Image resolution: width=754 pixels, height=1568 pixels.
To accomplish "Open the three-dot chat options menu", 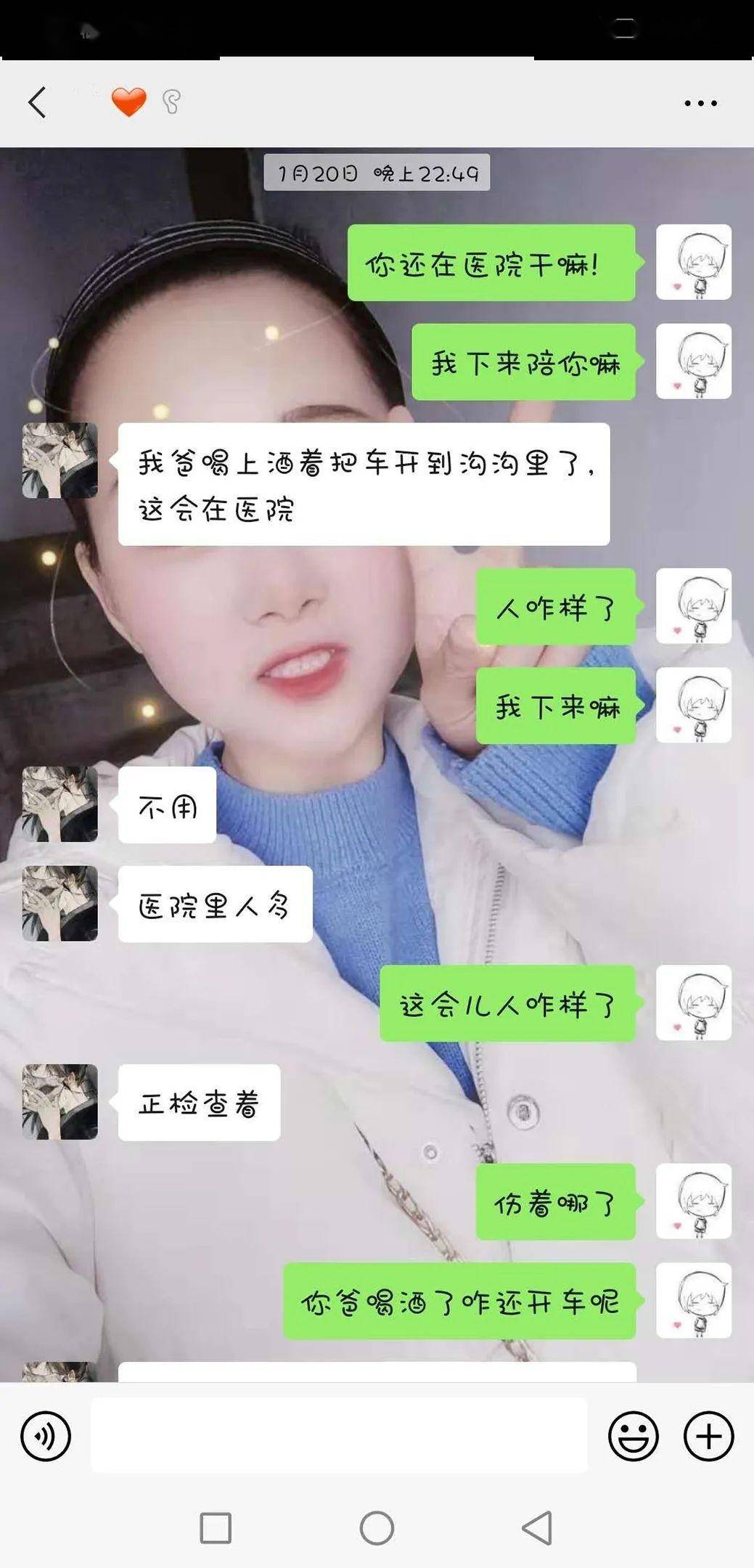I will tap(700, 103).
